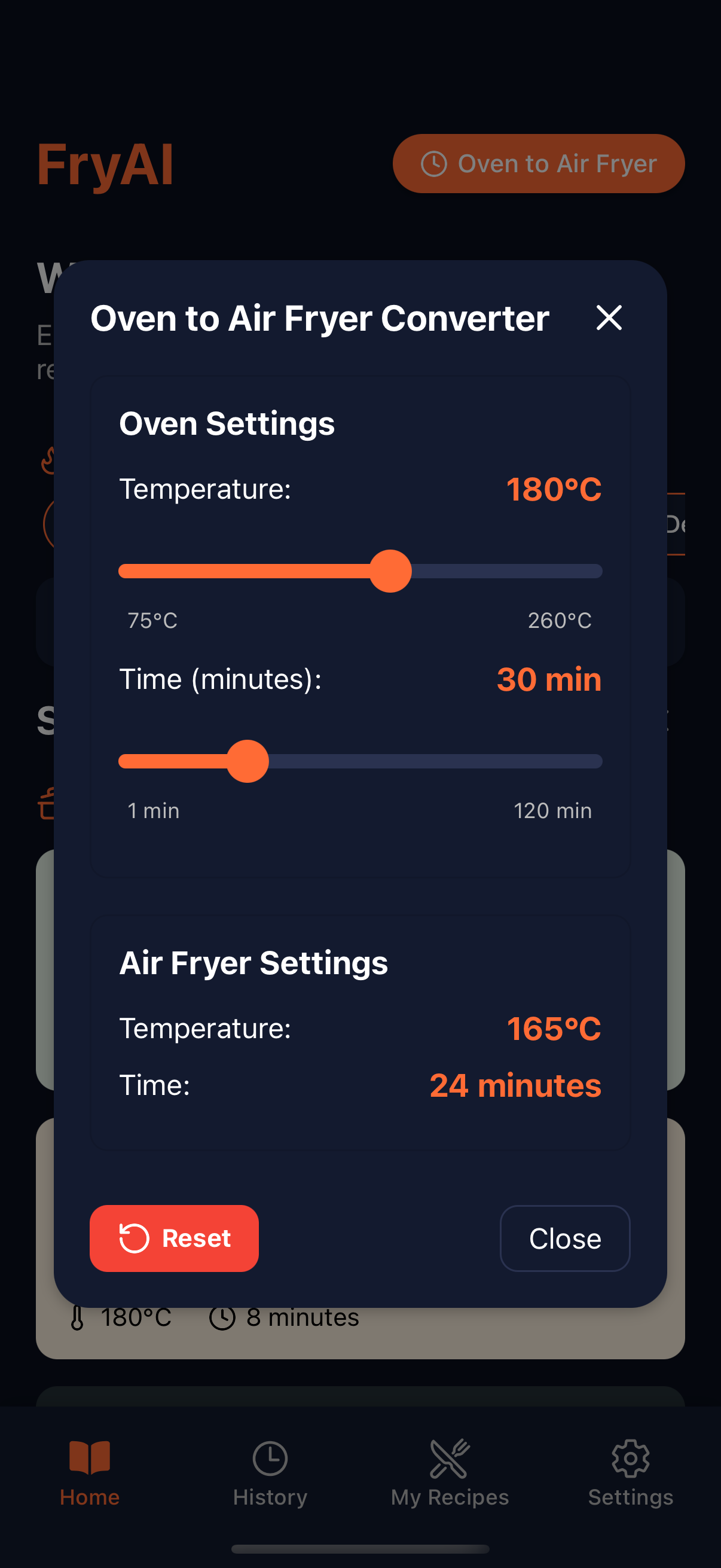Tap the Oven to Air Fryer button

click(x=539, y=164)
